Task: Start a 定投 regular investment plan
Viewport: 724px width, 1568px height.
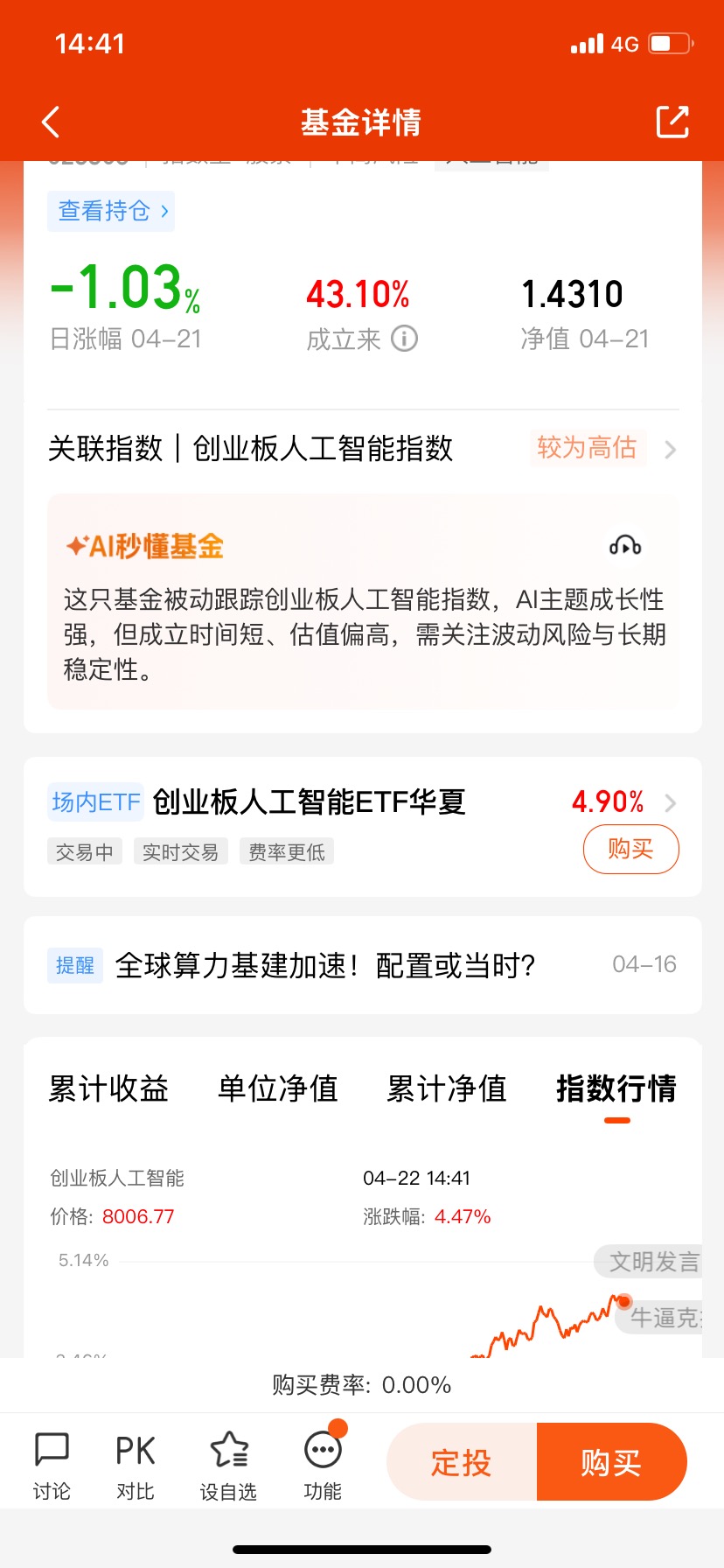Action: [x=462, y=1462]
